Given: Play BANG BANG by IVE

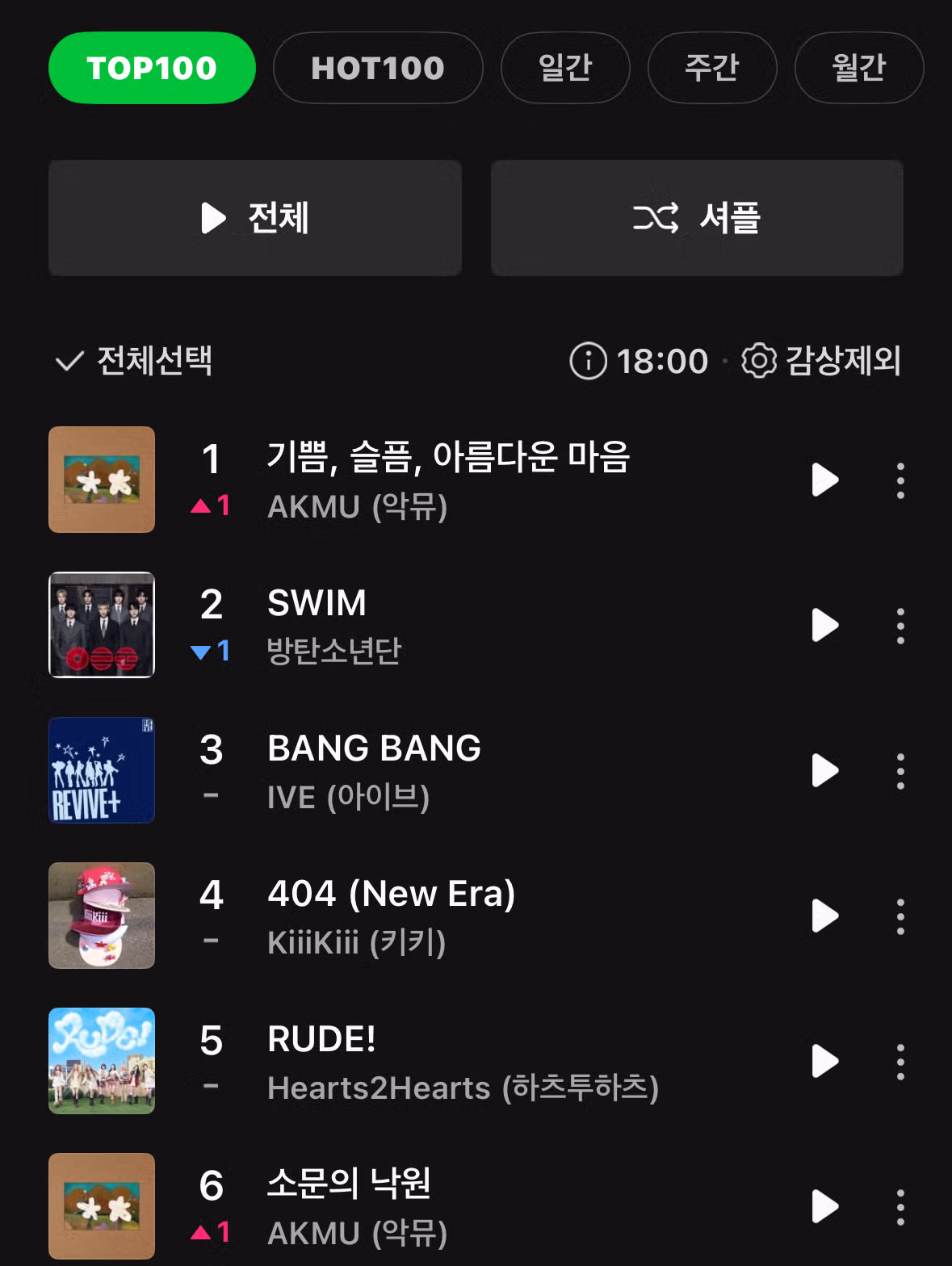Looking at the screenshot, I should (x=824, y=771).
